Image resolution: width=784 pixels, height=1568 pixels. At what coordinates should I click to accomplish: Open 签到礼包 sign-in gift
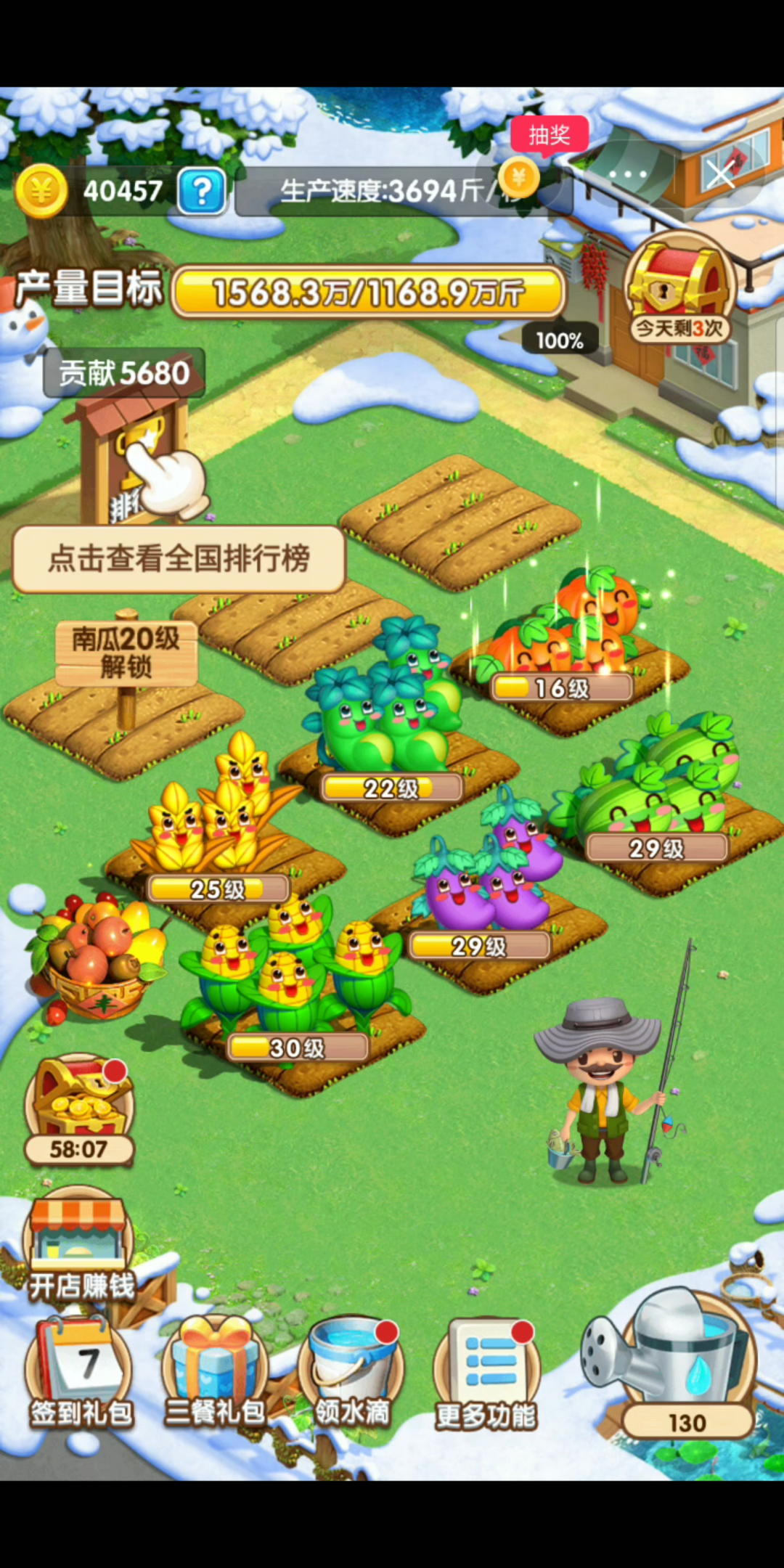[x=80, y=1372]
